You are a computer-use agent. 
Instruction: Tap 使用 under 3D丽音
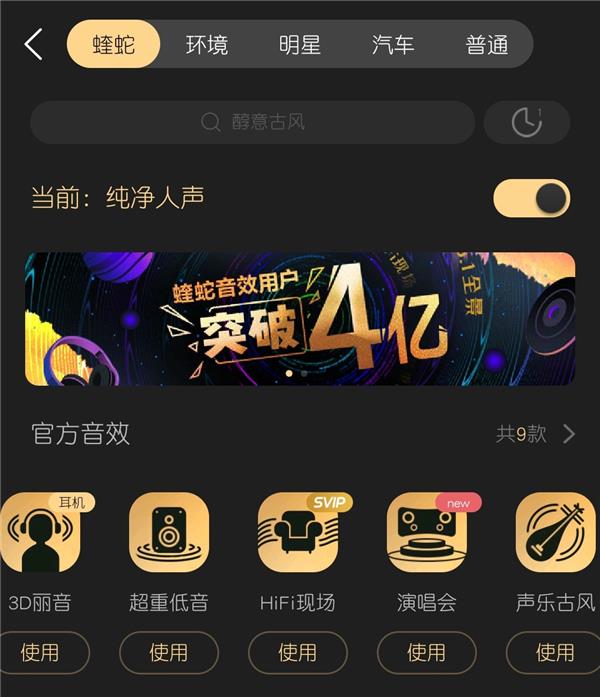point(40,653)
